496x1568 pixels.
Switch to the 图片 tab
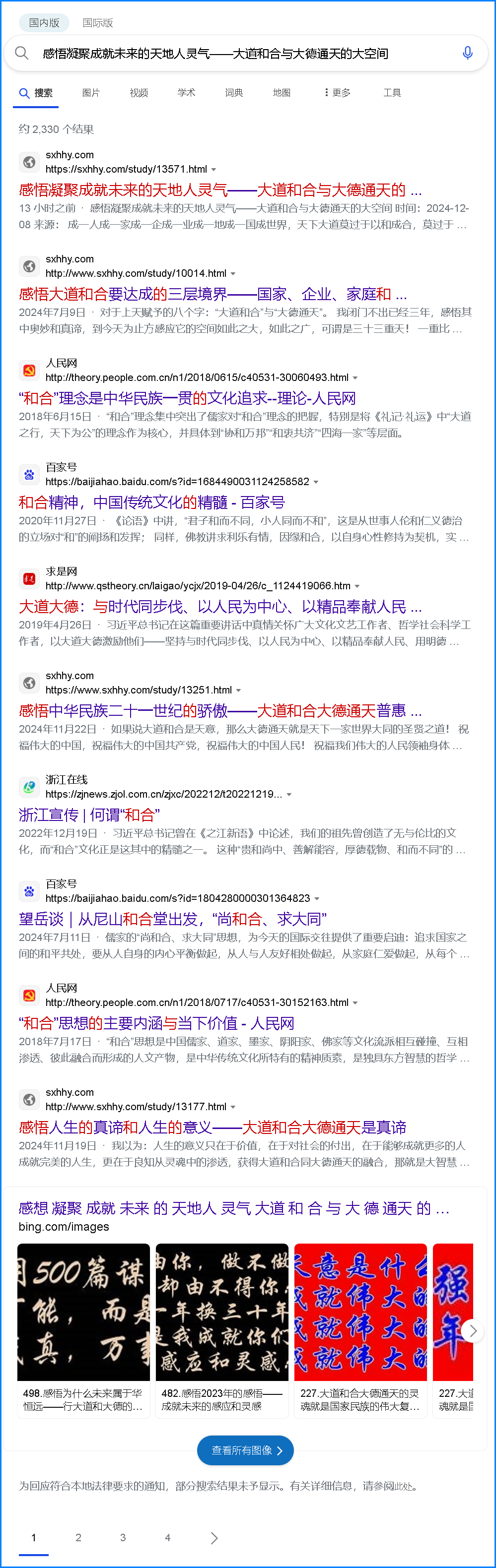click(x=91, y=93)
